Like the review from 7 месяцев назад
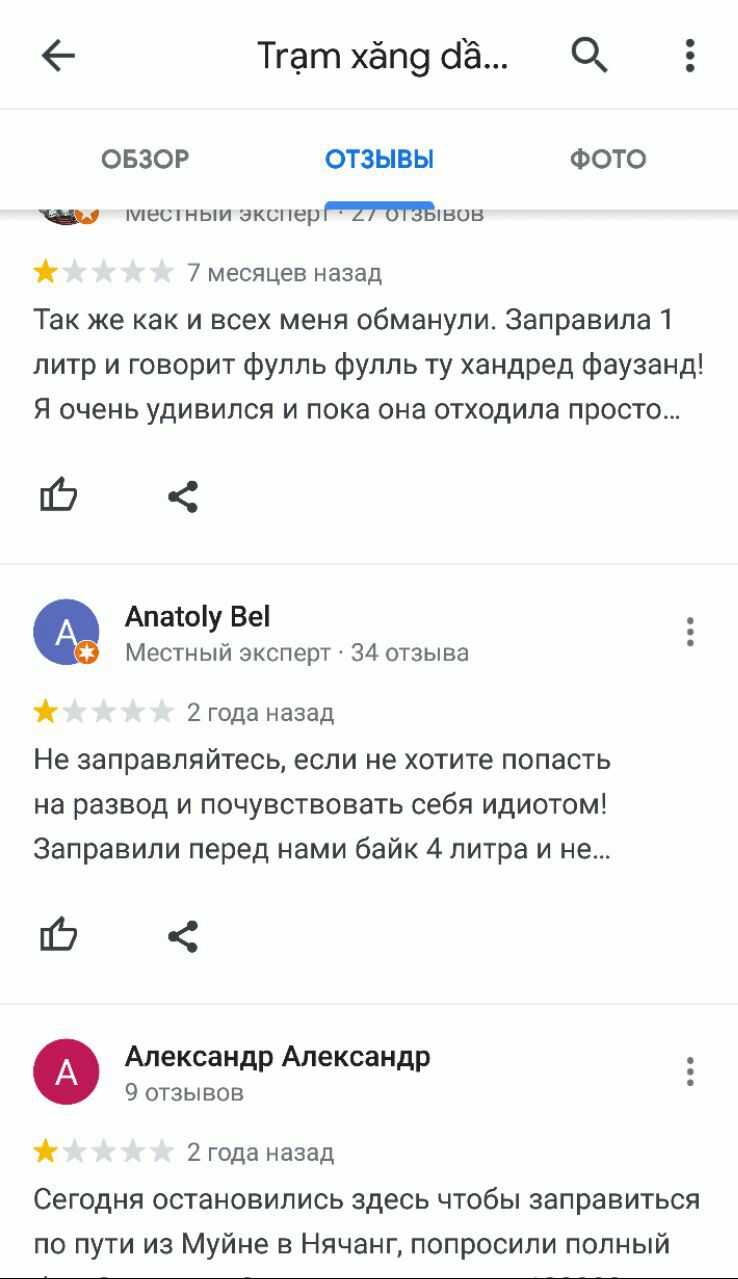 pos(58,495)
